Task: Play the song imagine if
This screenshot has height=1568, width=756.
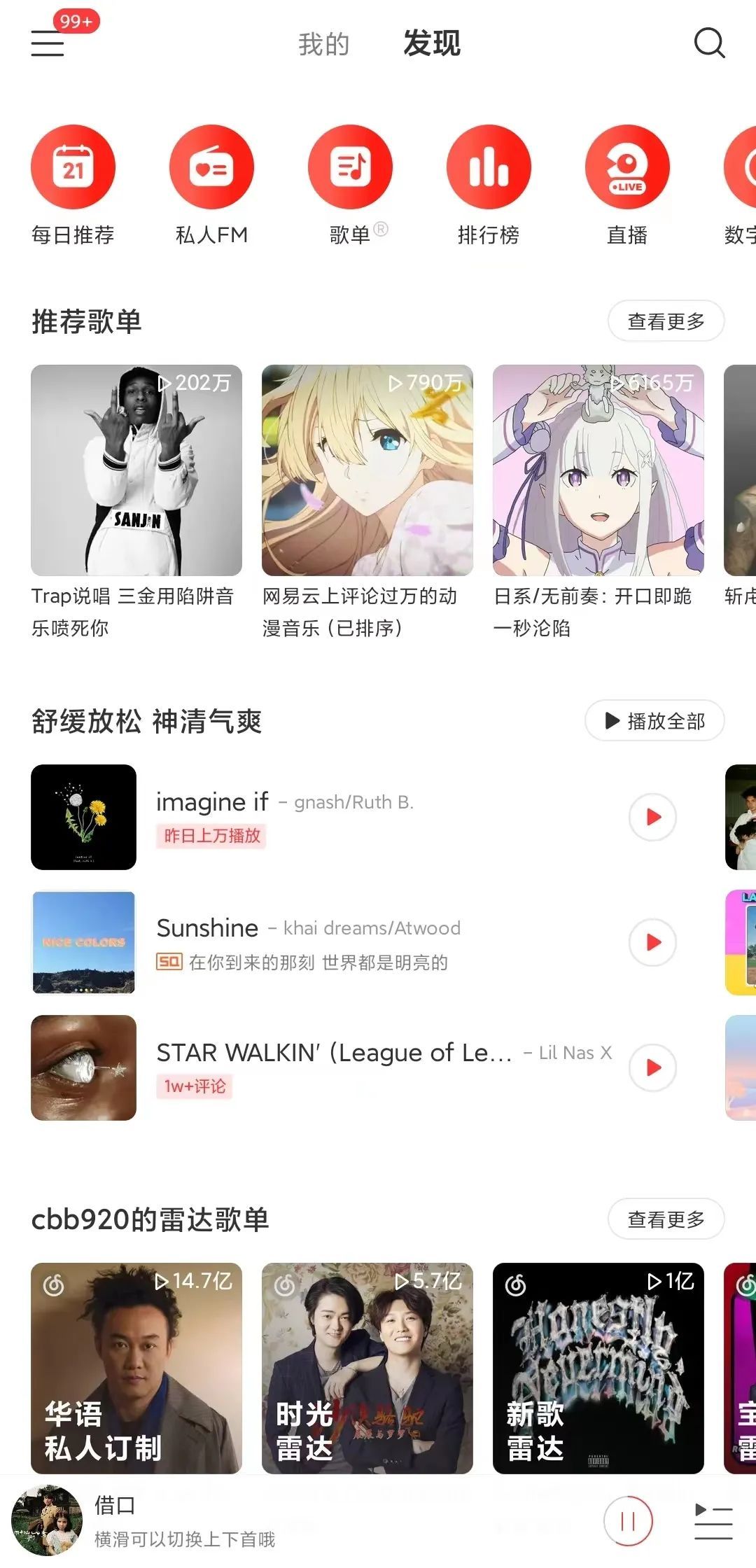Action: tap(652, 817)
